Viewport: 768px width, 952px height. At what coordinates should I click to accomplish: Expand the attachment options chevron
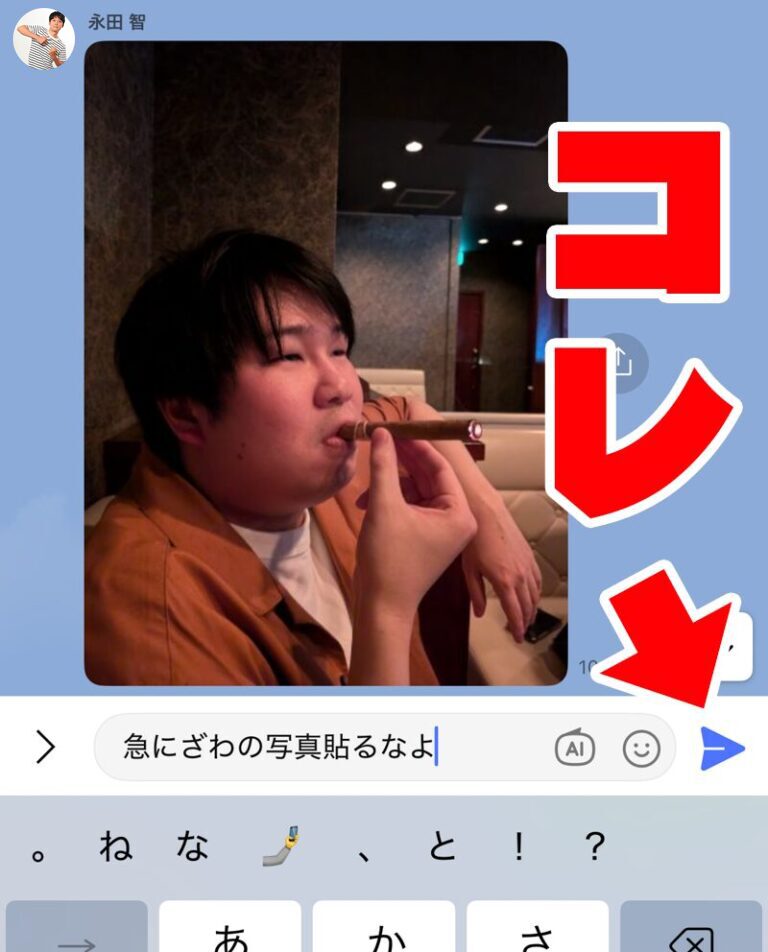point(45,747)
